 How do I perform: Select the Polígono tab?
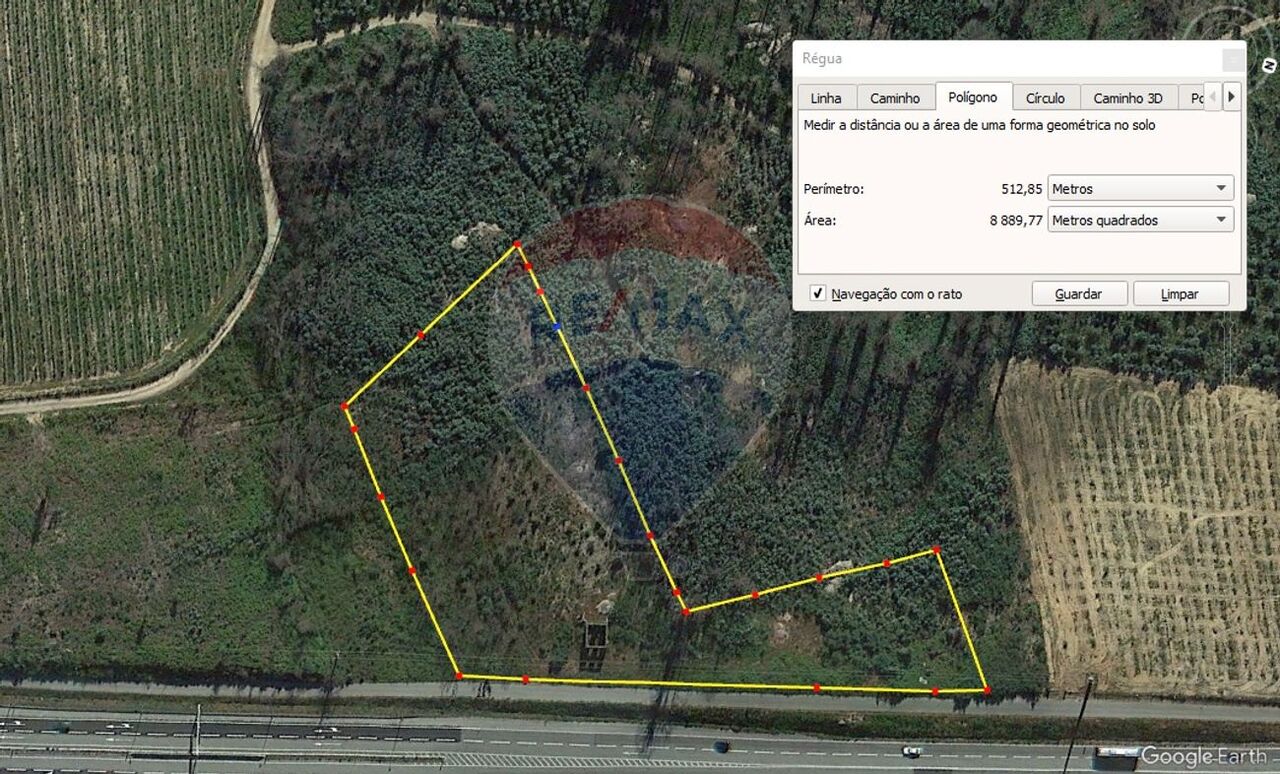(973, 97)
